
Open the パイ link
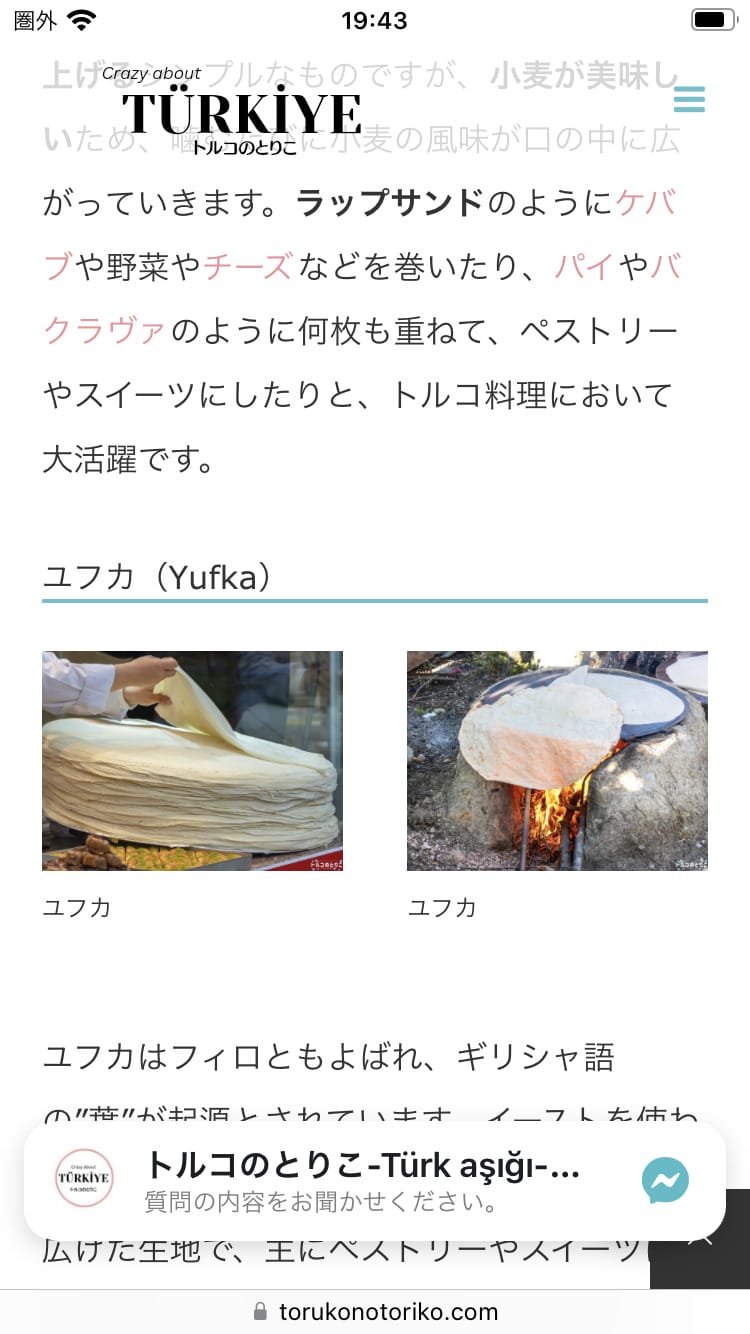[584, 267]
